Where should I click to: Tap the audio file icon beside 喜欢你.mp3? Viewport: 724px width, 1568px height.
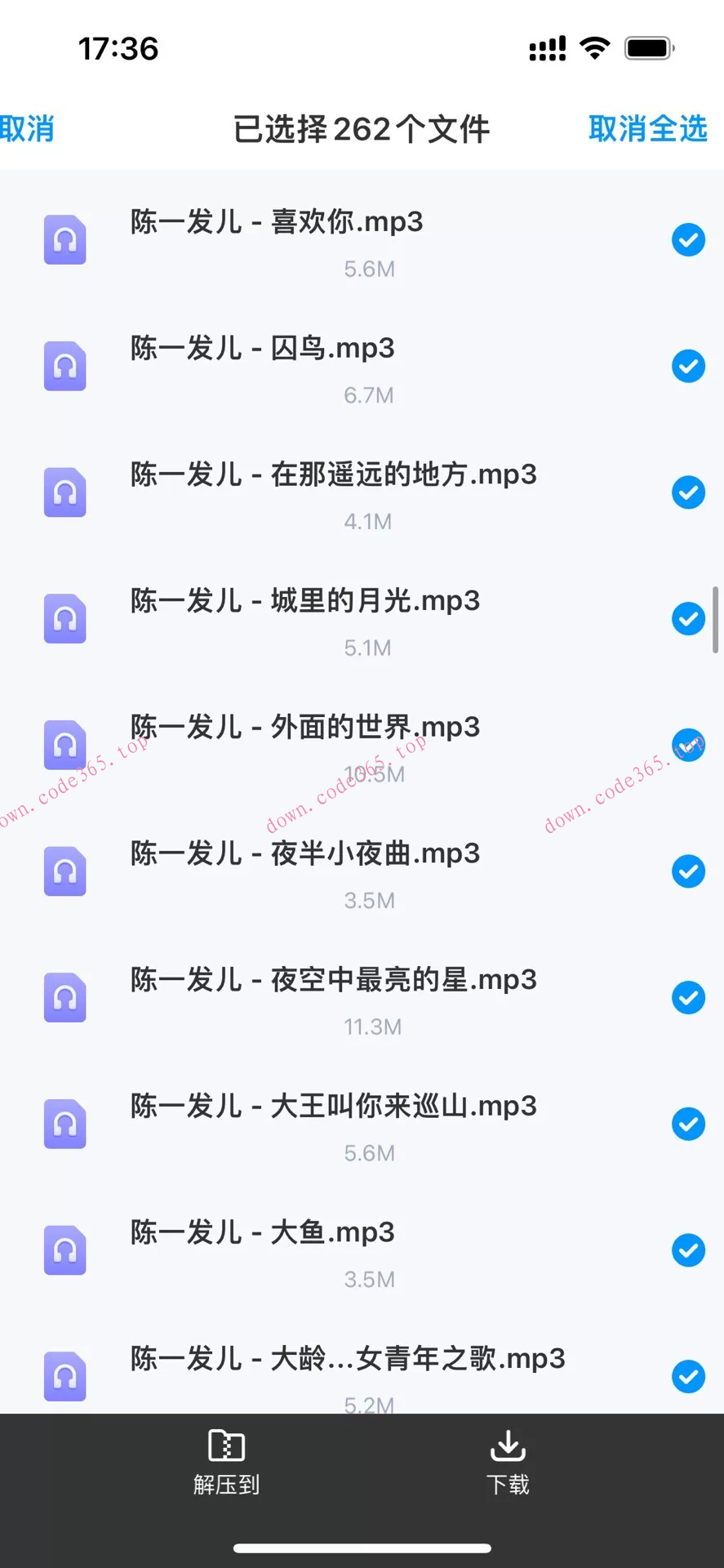click(x=65, y=239)
